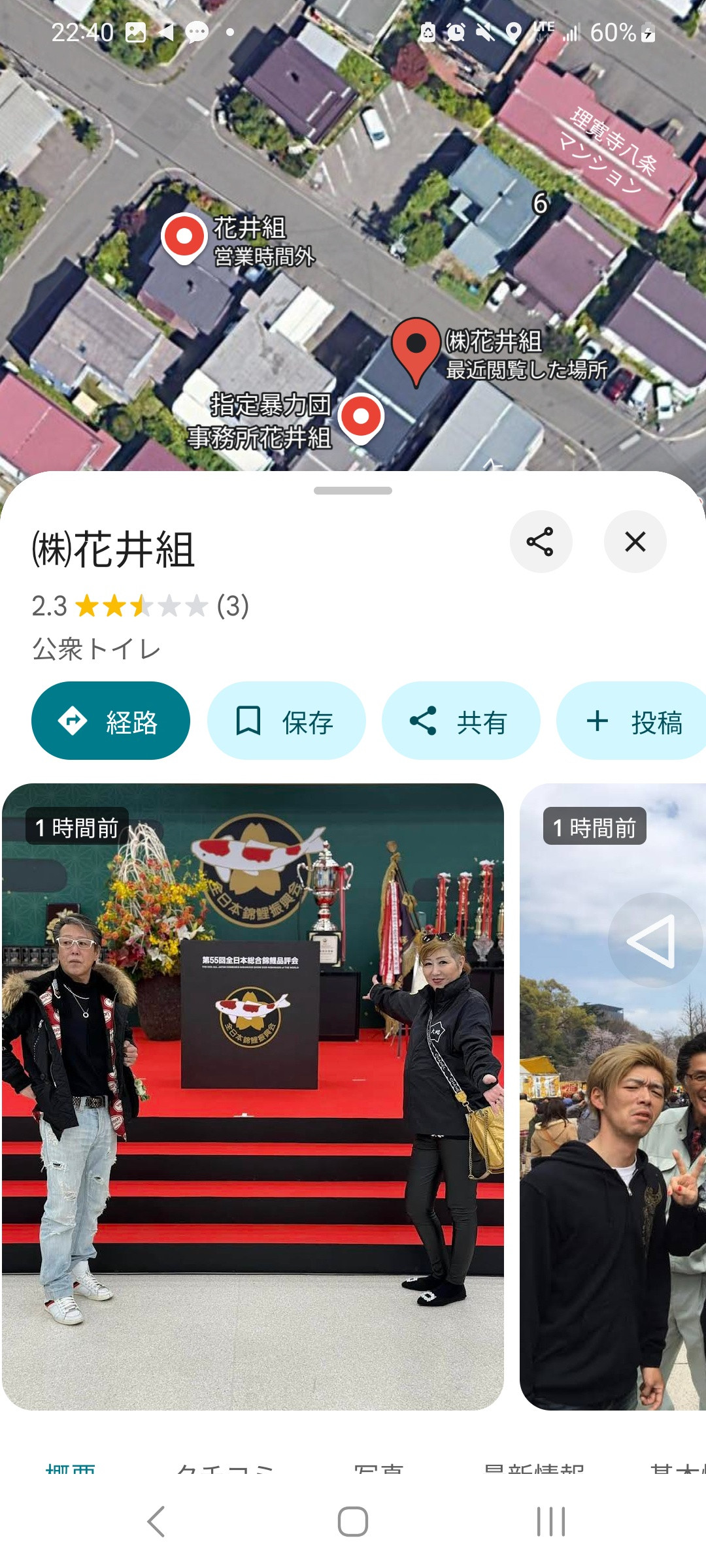Select the 指定暴力団事務所花井組 map pin
Viewport: 706px width, 1568px height.
pos(361,418)
